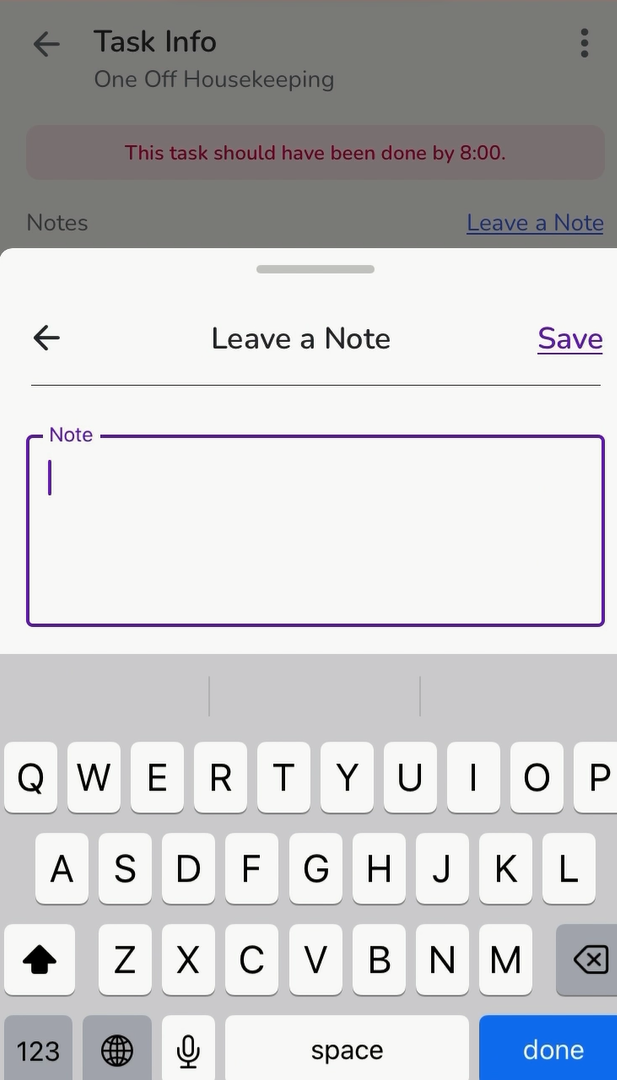Change keyboard language with globe key
The height and width of the screenshot is (1080, 617).
coord(117,1049)
